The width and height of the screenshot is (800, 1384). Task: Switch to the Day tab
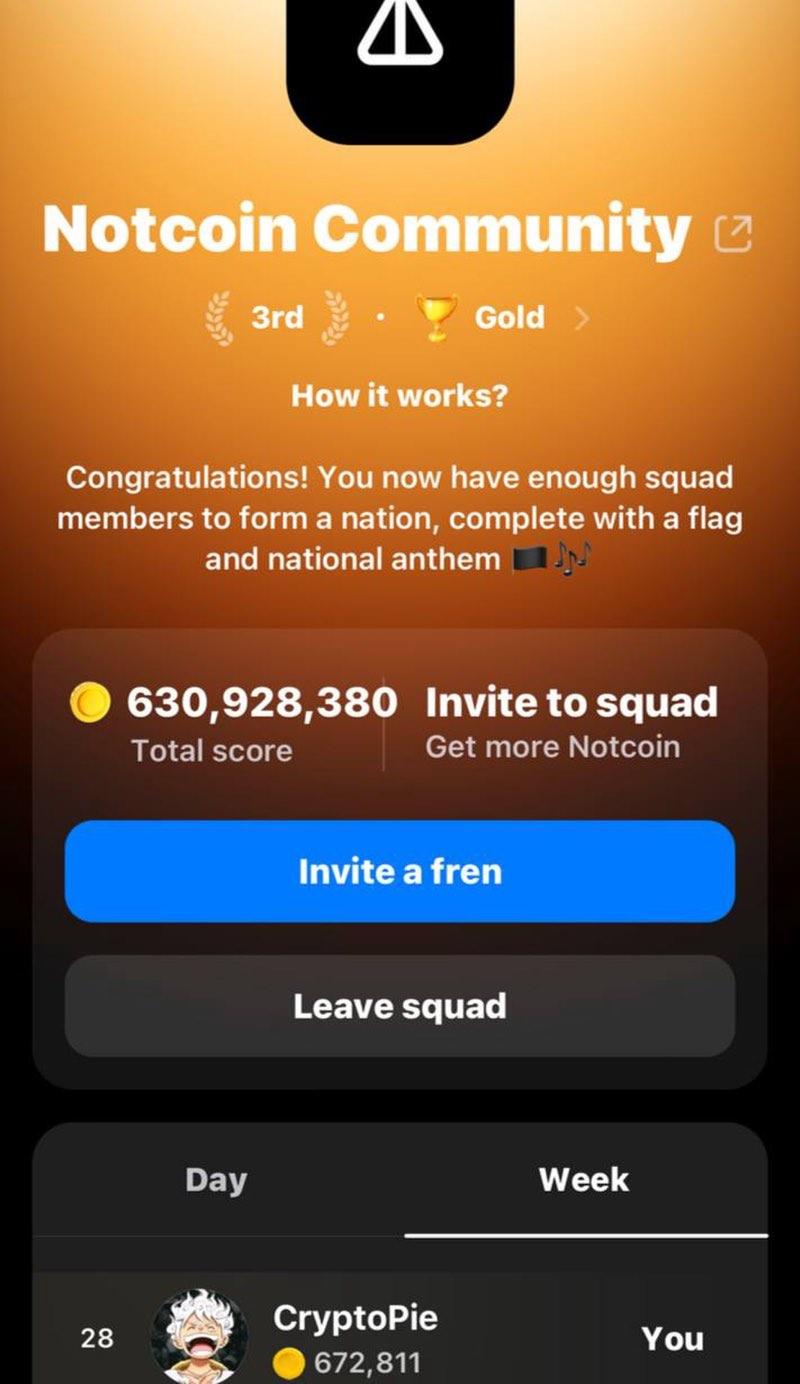[x=216, y=1180]
